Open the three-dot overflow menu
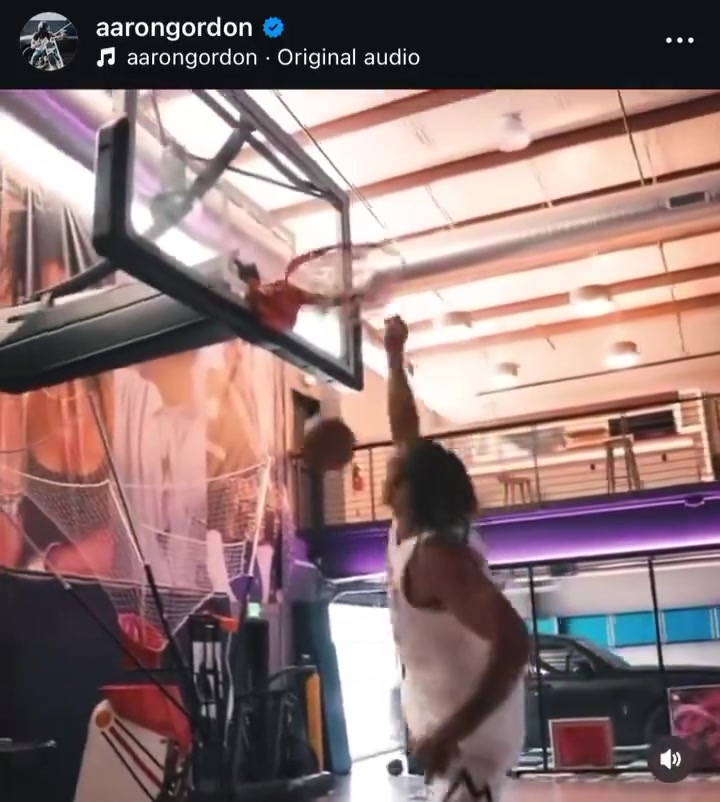This screenshot has width=720, height=802. [679, 41]
